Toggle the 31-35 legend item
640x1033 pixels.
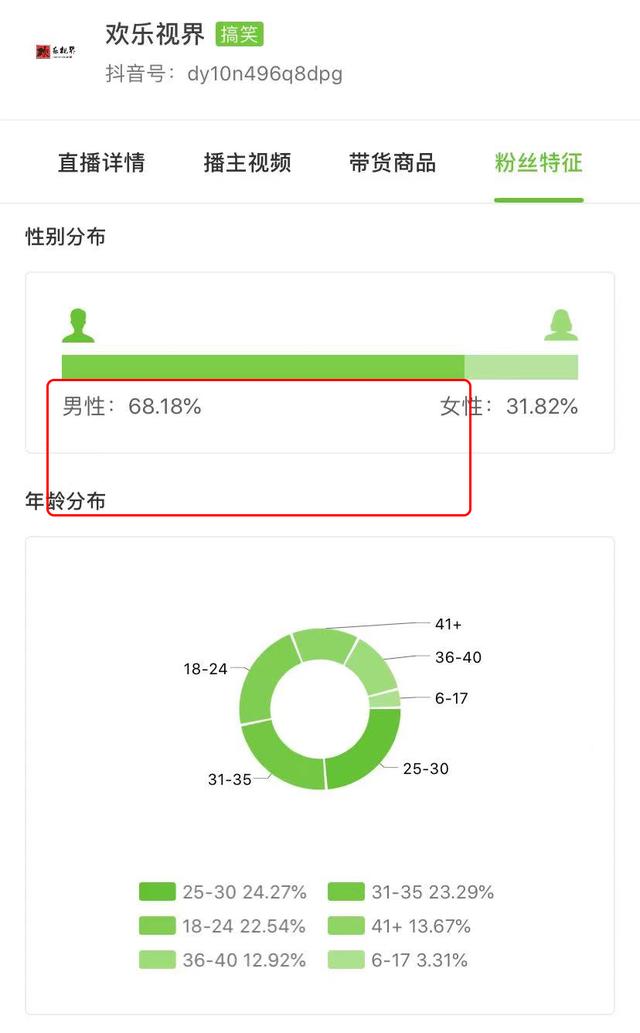(411, 892)
